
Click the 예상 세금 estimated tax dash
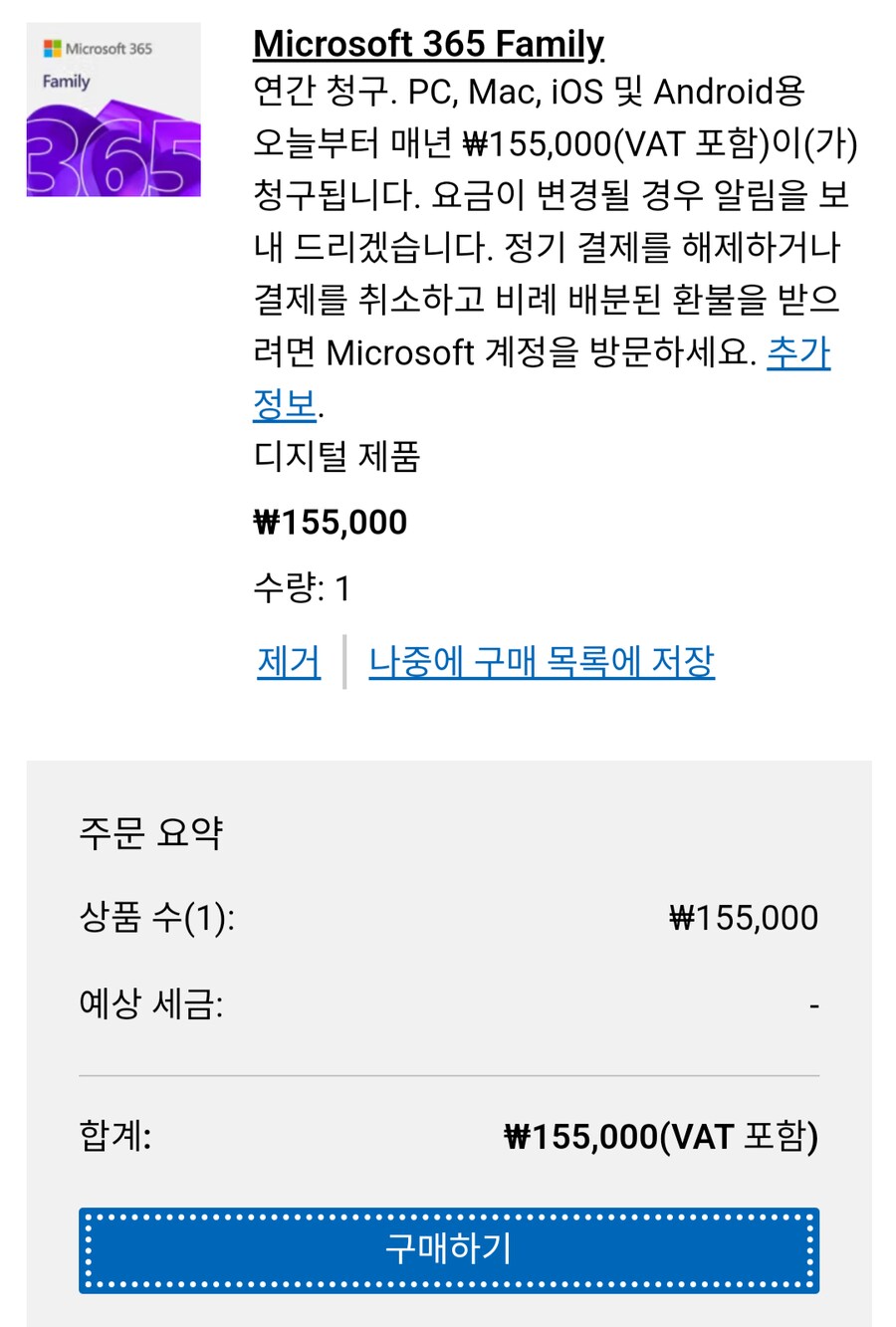tap(814, 1005)
